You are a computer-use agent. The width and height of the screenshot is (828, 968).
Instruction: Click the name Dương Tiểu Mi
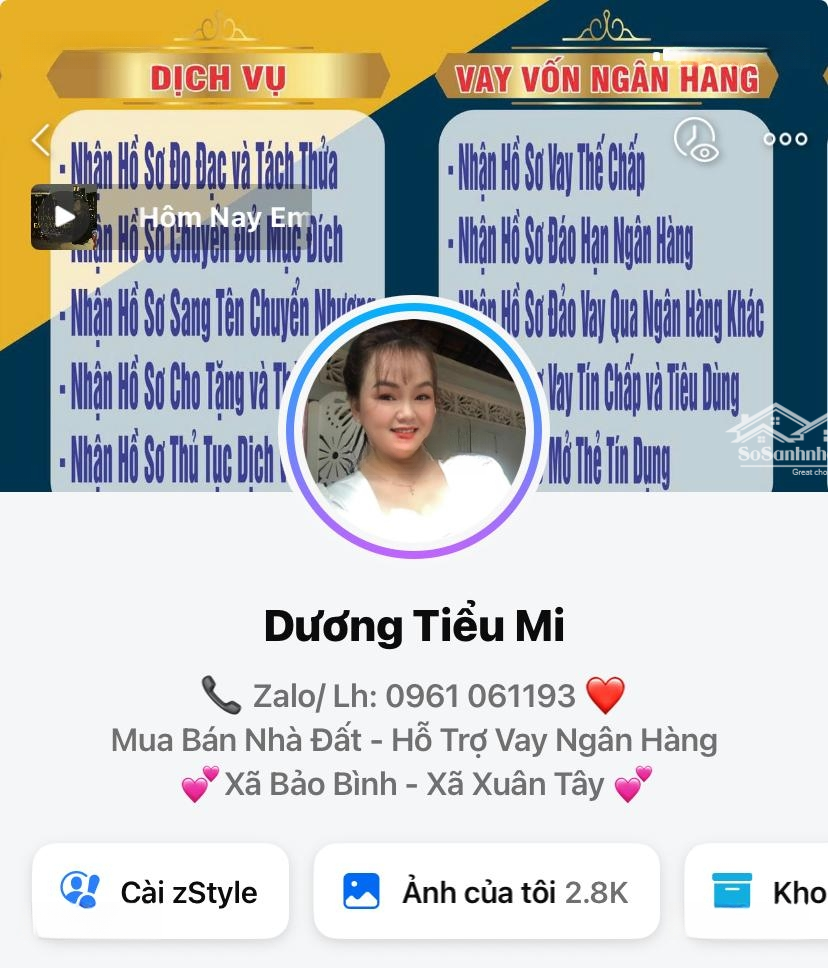[x=414, y=625]
